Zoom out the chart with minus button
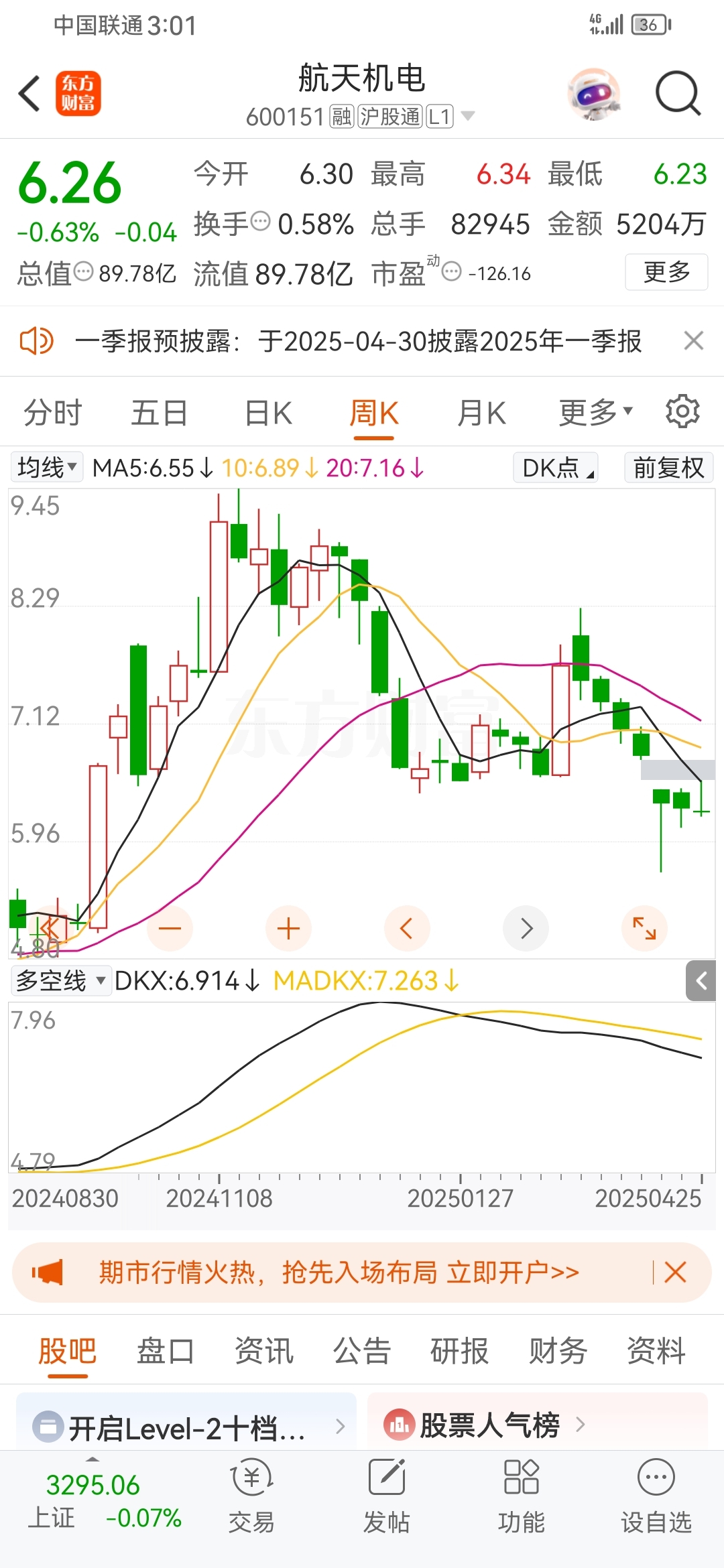724x1568 pixels. point(170,928)
